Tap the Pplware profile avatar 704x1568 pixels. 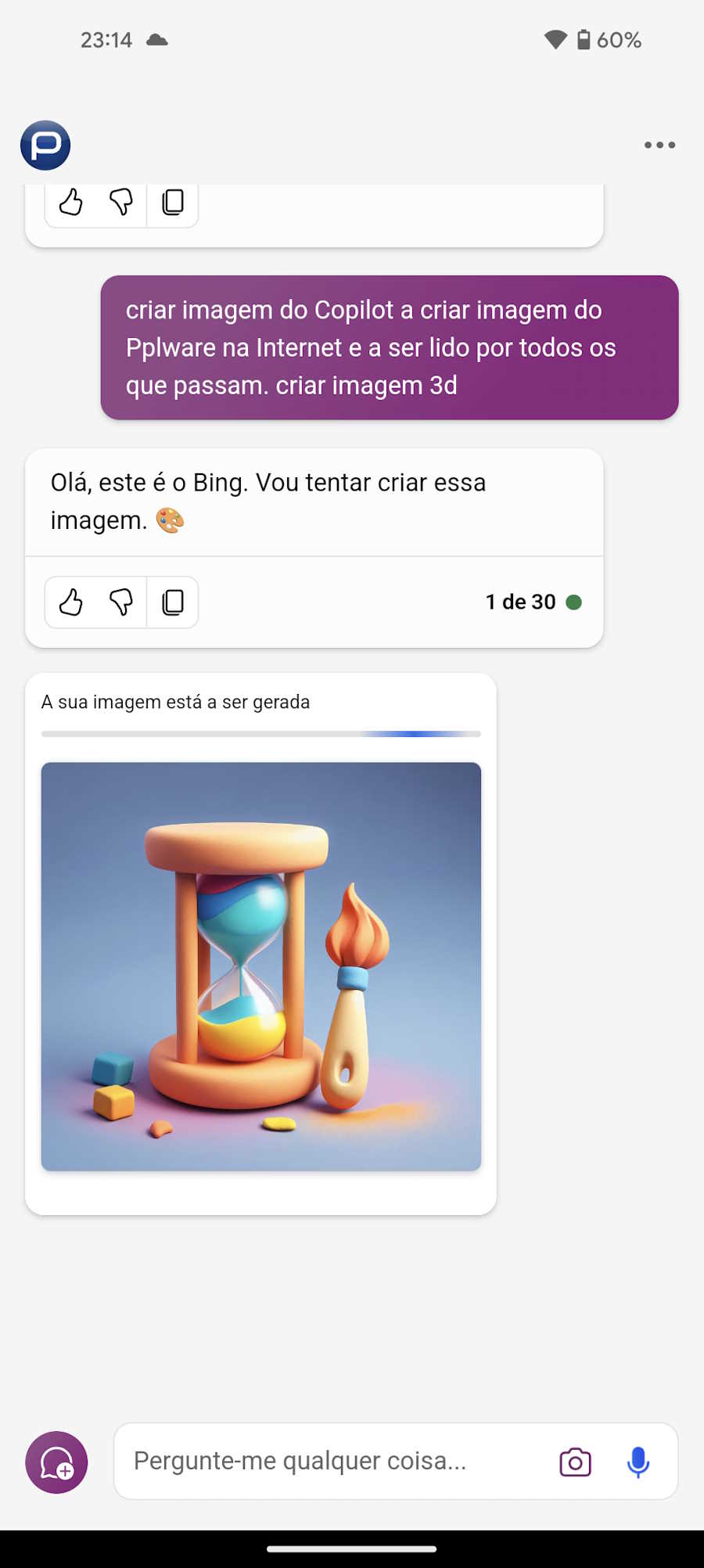click(45, 145)
